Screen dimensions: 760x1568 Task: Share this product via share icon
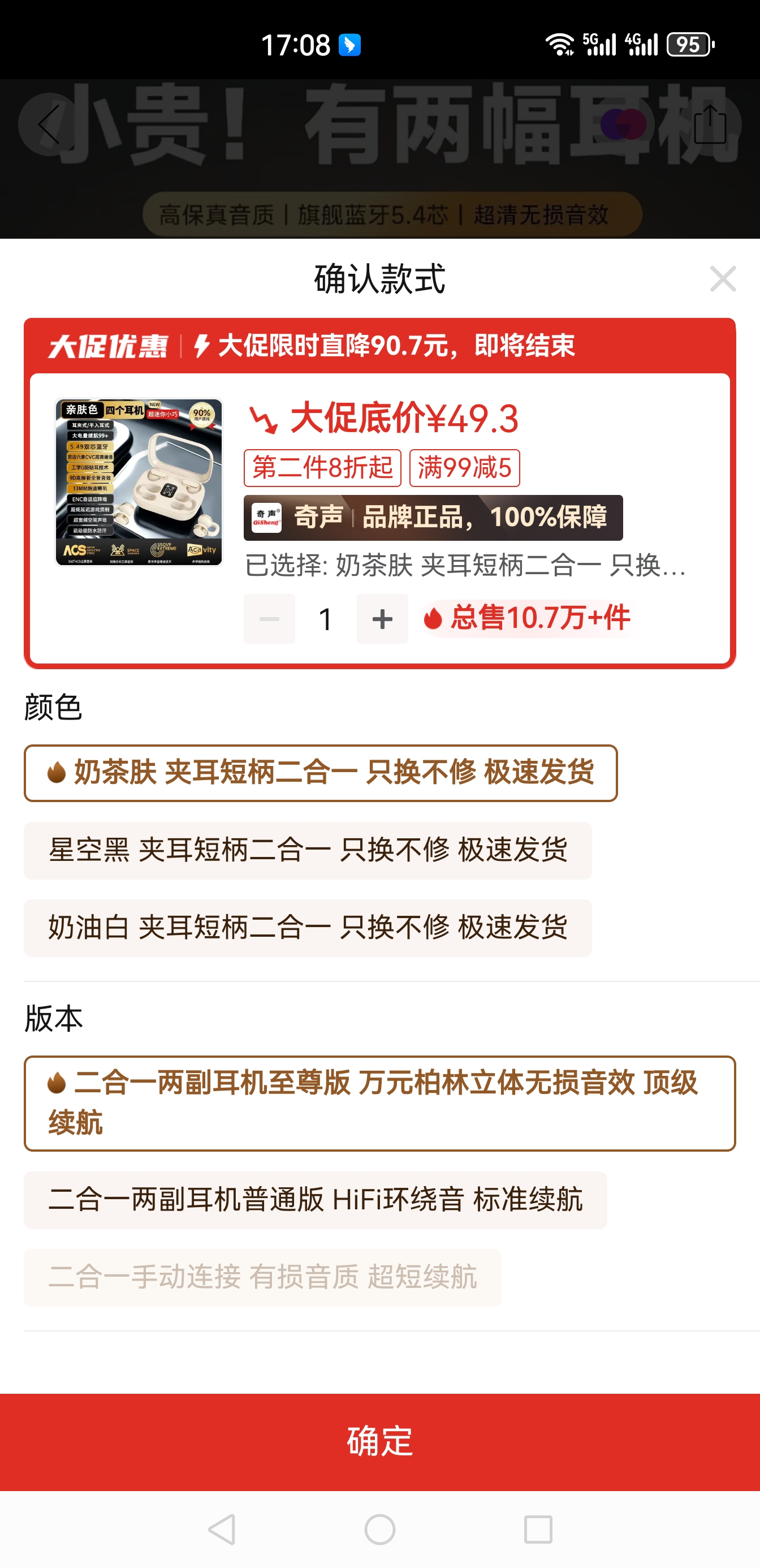[x=710, y=124]
